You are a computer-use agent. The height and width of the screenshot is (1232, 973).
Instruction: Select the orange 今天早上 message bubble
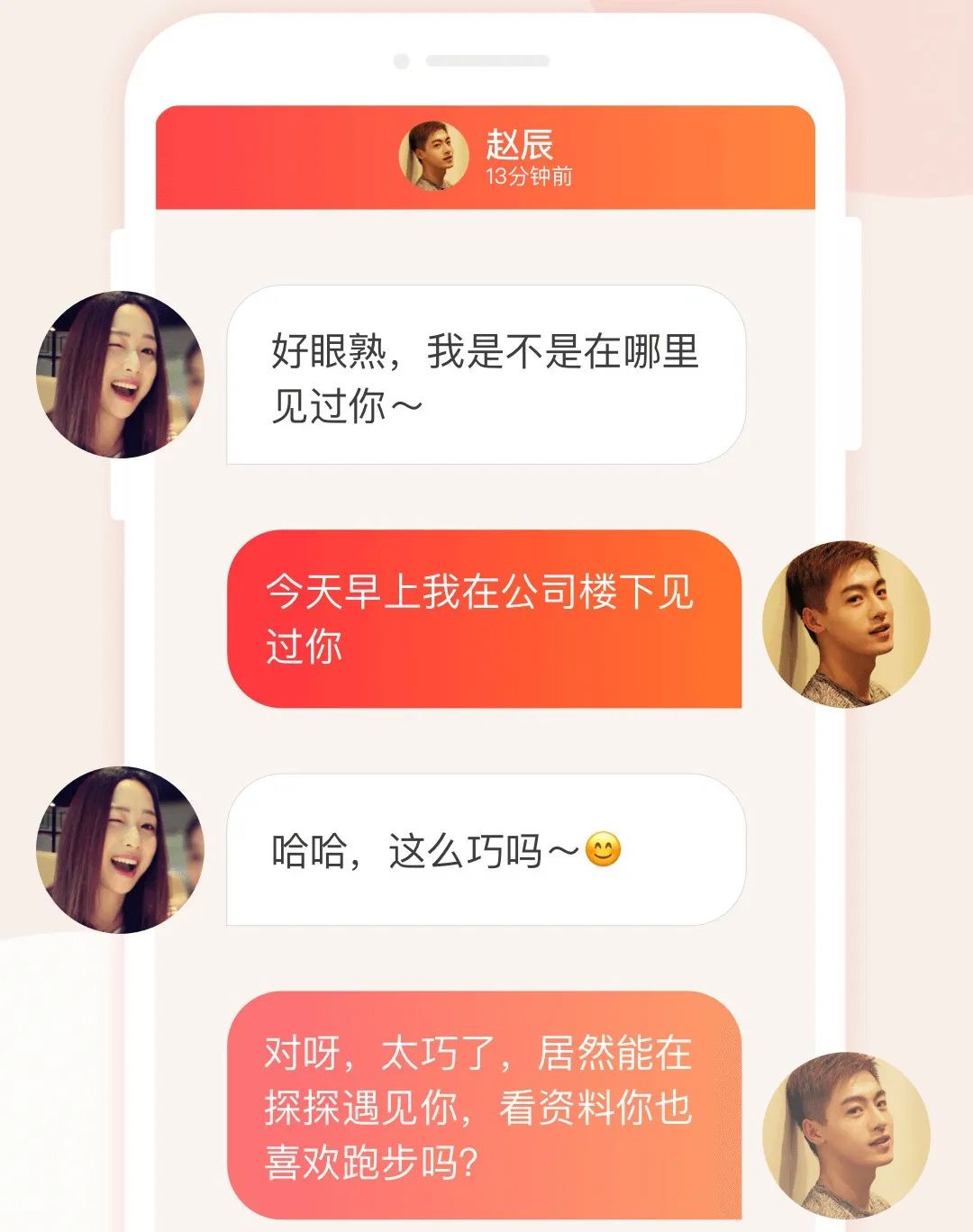491,621
